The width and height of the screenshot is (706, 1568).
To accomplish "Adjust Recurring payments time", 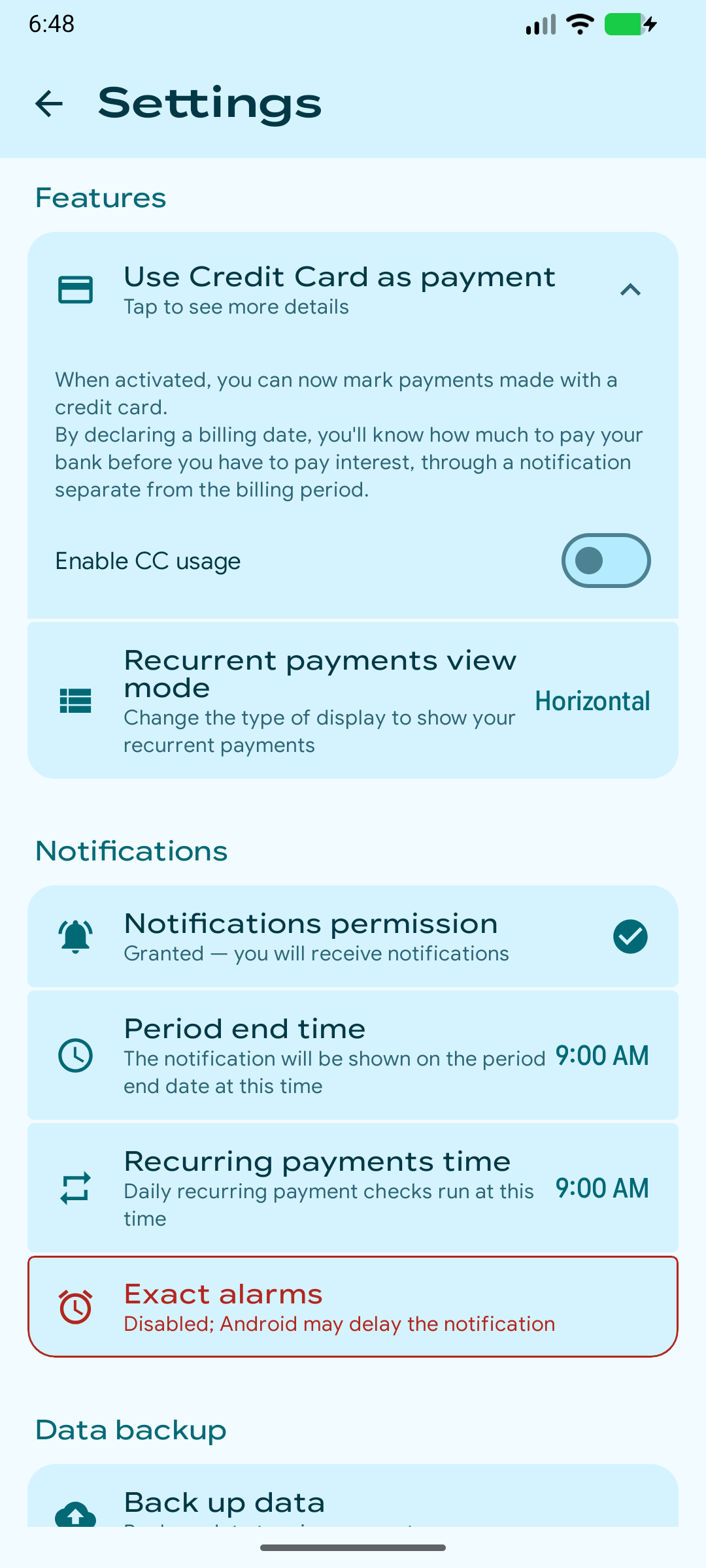I will (x=353, y=1188).
